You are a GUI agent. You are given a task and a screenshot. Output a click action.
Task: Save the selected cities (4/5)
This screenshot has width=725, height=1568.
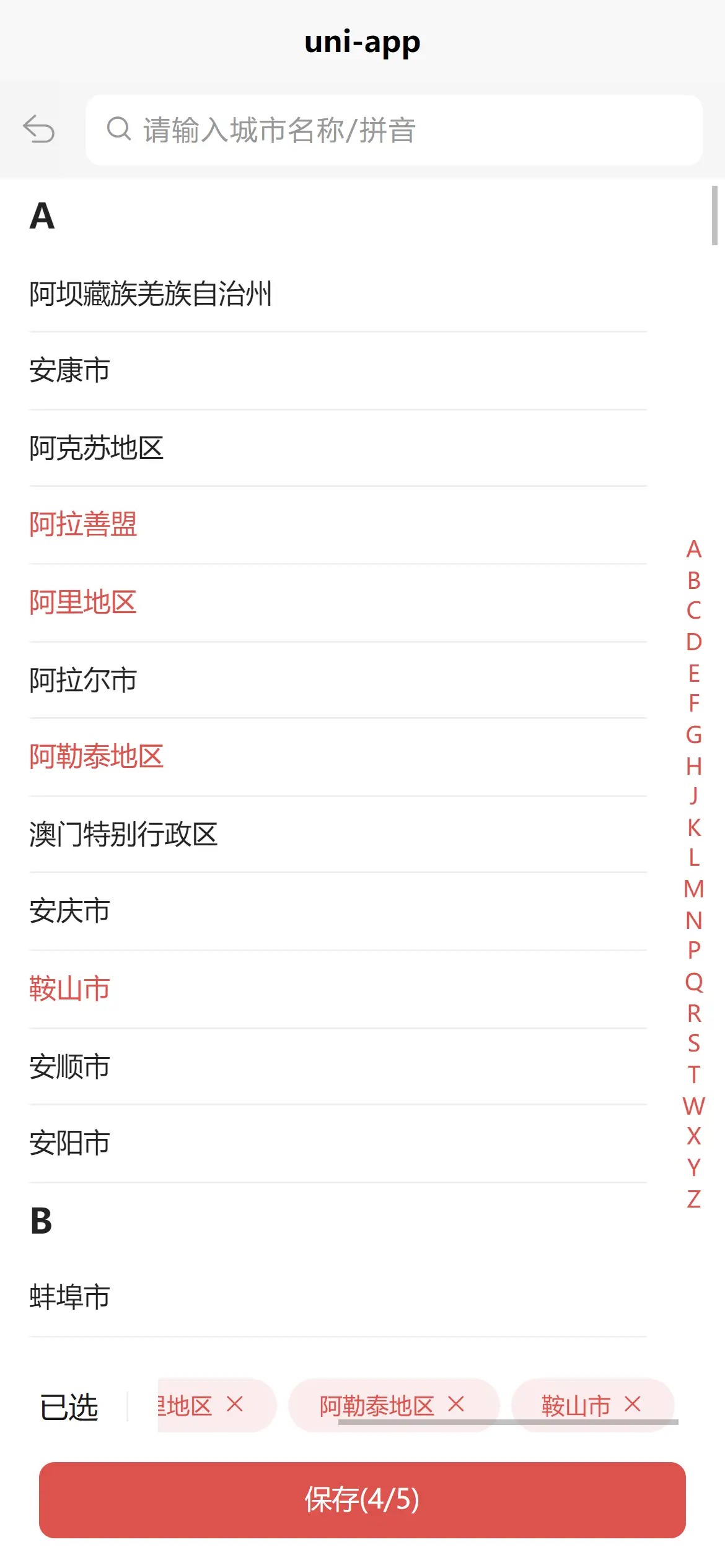(x=362, y=1500)
